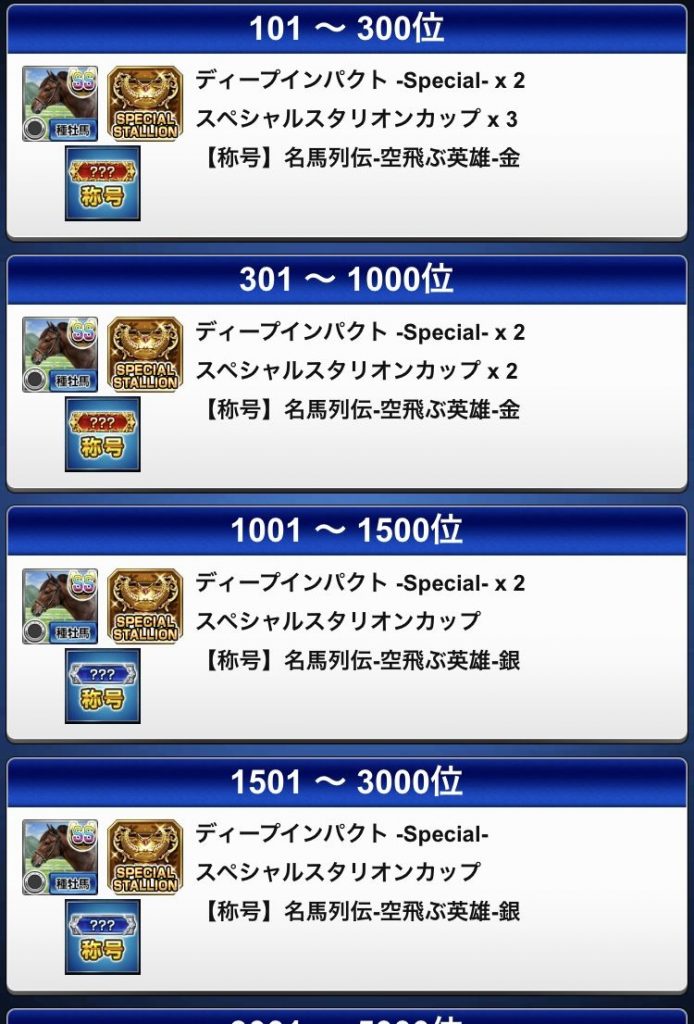This screenshot has height=1024, width=694.
Task: View the Special Stallion cup in 101〜300位
Action: (x=145, y=104)
